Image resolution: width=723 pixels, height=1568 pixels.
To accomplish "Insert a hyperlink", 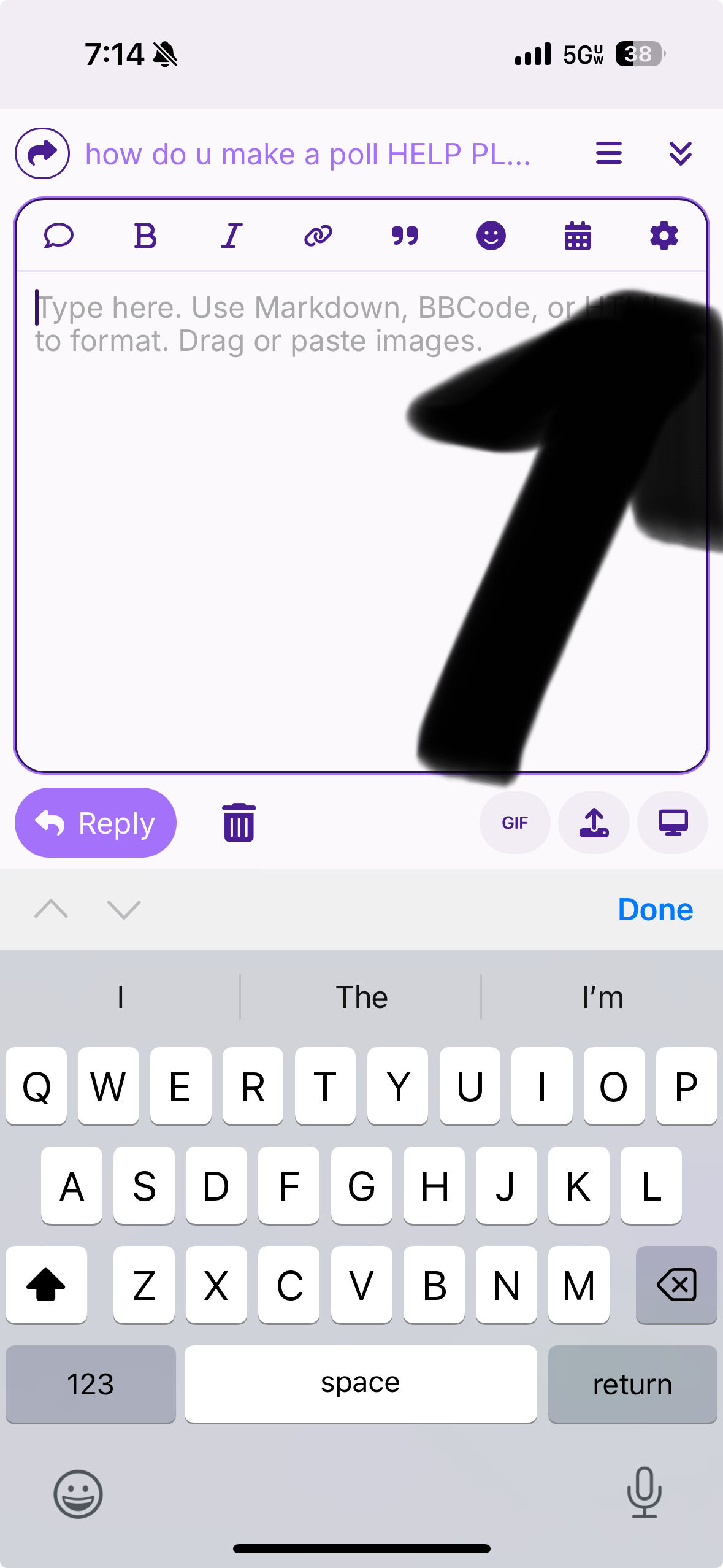I will pos(318,236).
